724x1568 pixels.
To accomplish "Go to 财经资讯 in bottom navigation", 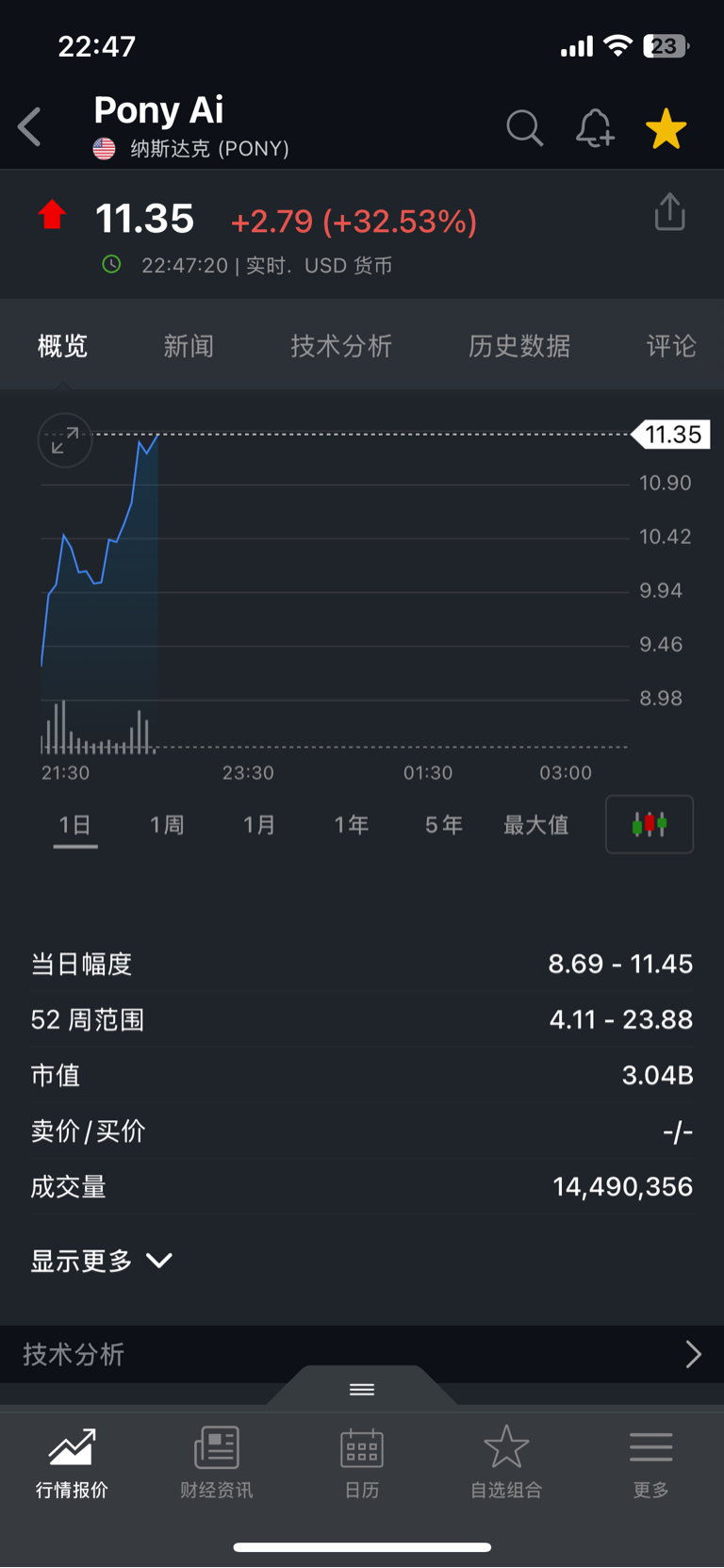I will tap(217, 1461).
